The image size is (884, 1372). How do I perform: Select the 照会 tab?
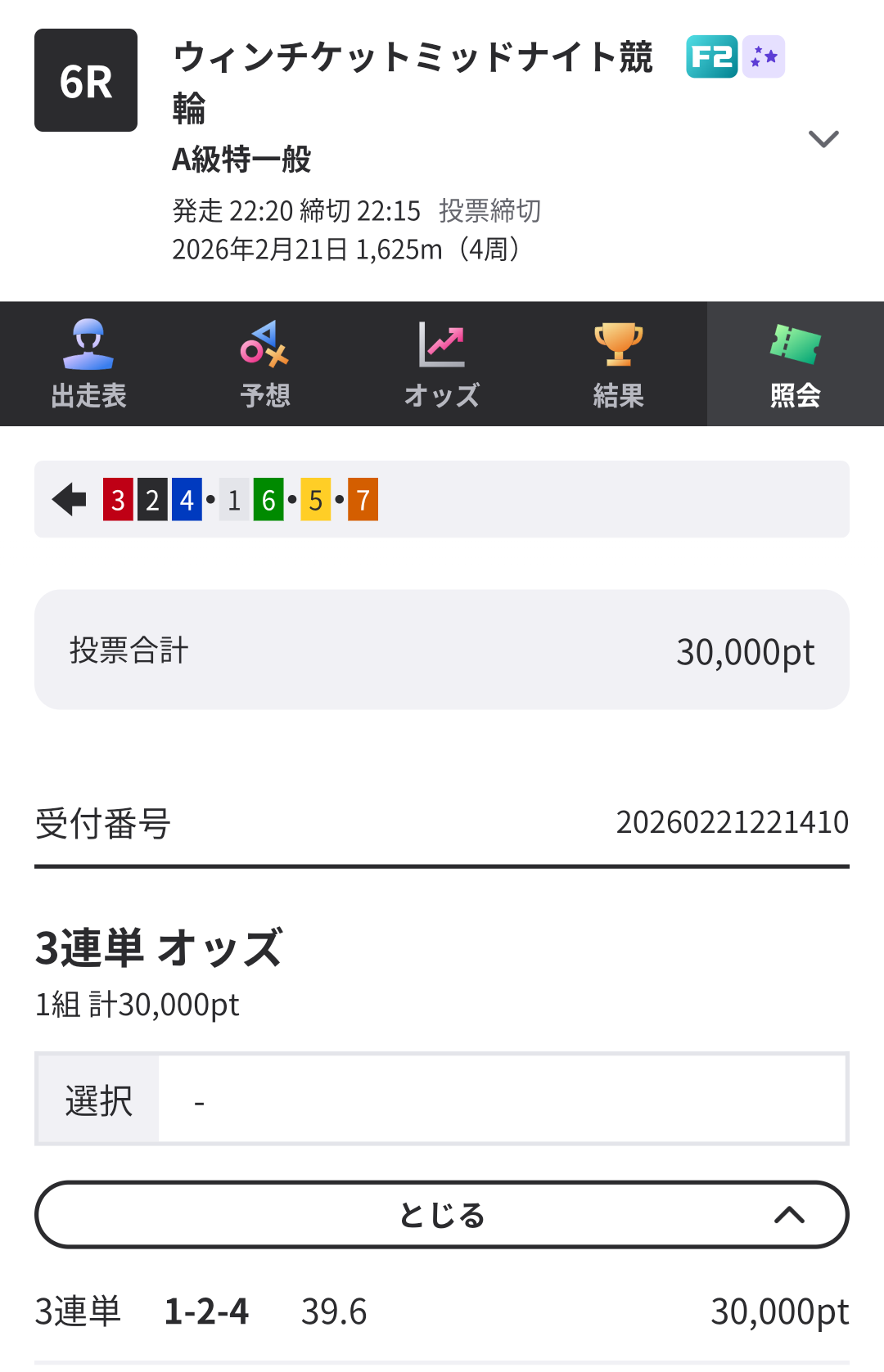(x=795, y=364)
